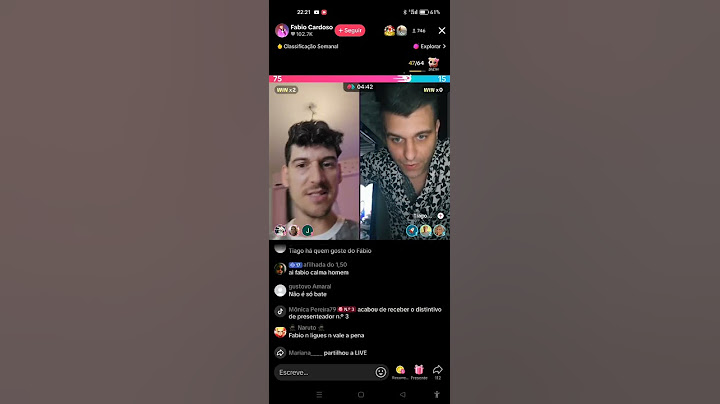Screen dimensions: 720x404
Task: Follow Fabio Cardoso with the Seguir button
Action: point(350,31)
